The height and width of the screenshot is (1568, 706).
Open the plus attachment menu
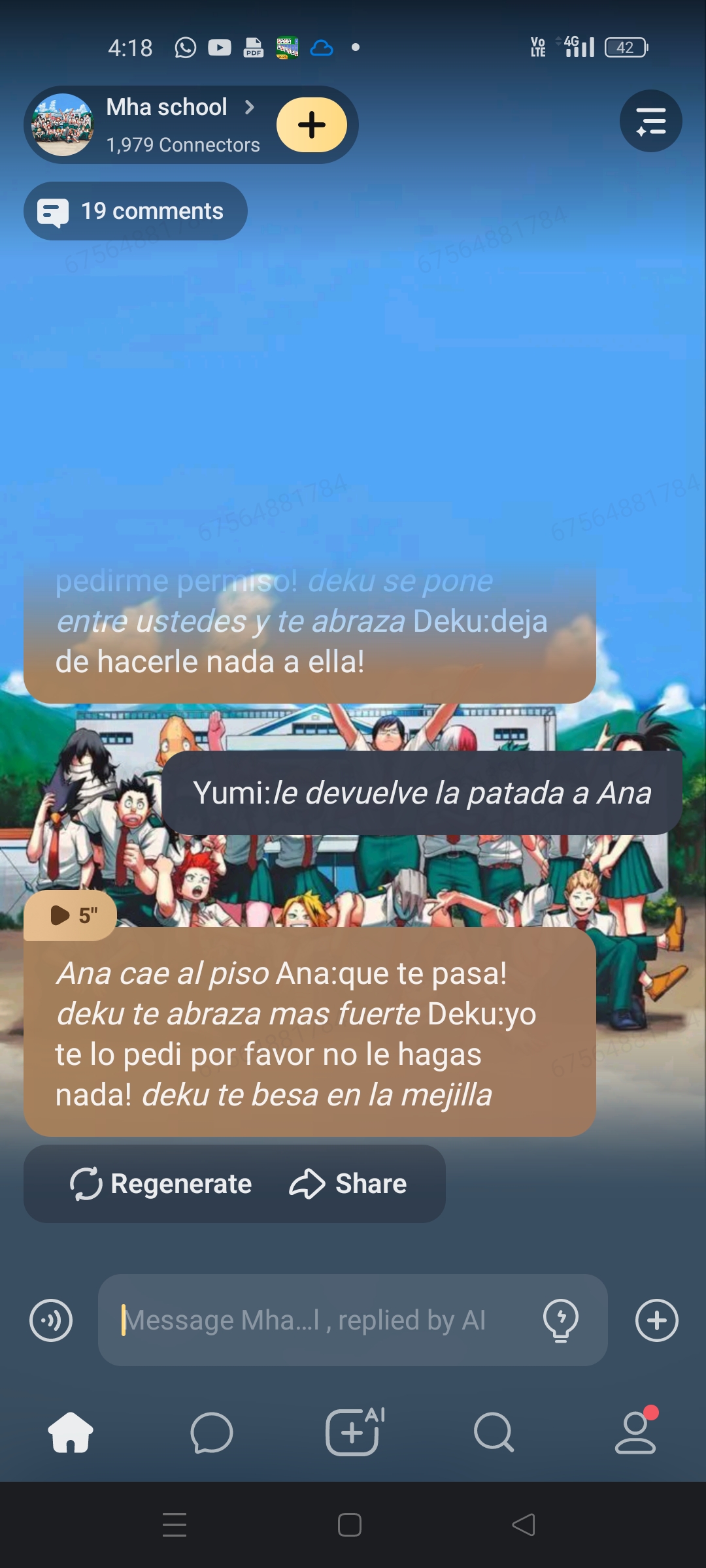pyautogui.click(x=656, y=1320)
